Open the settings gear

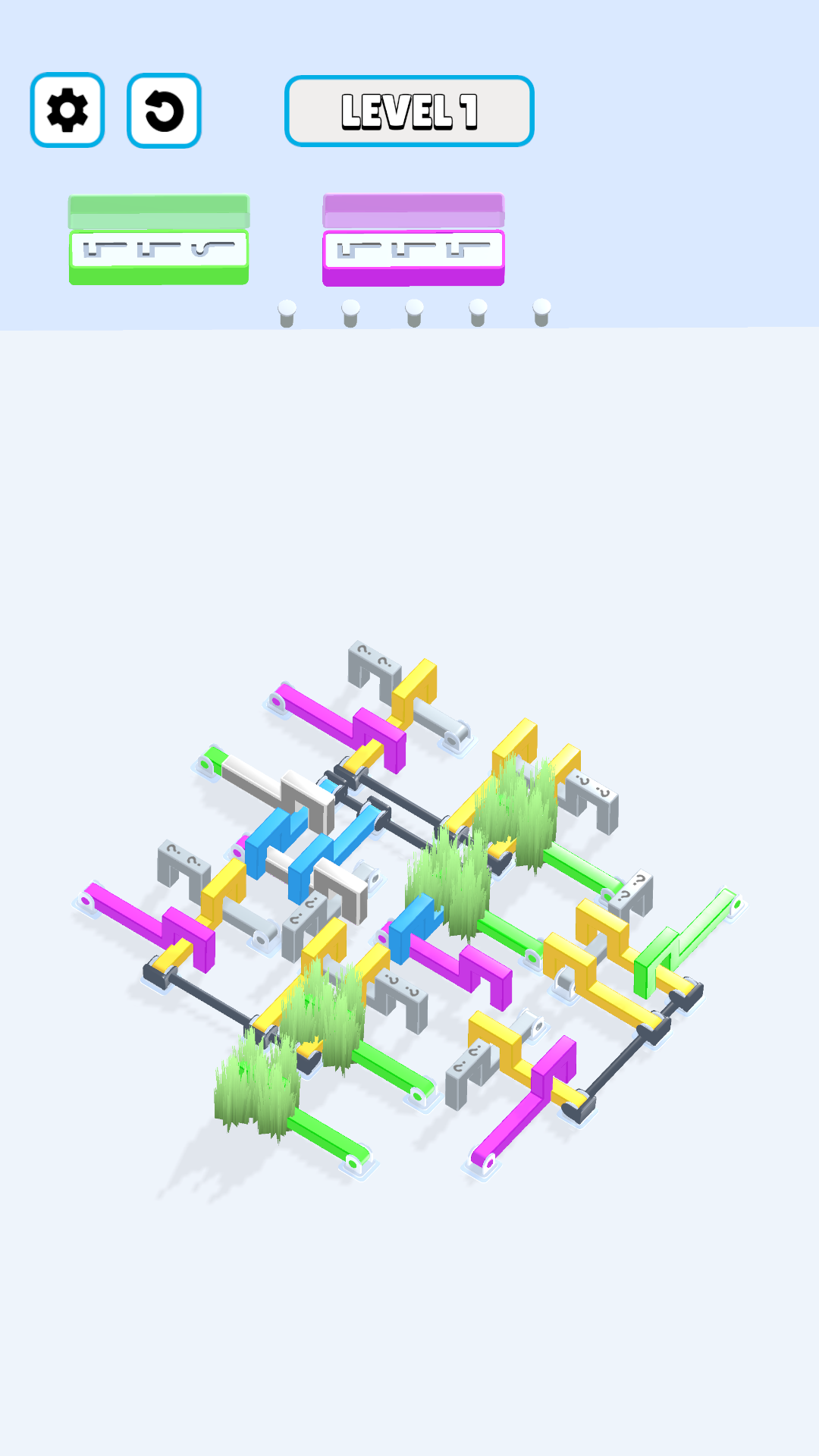[x=67, y=110]
